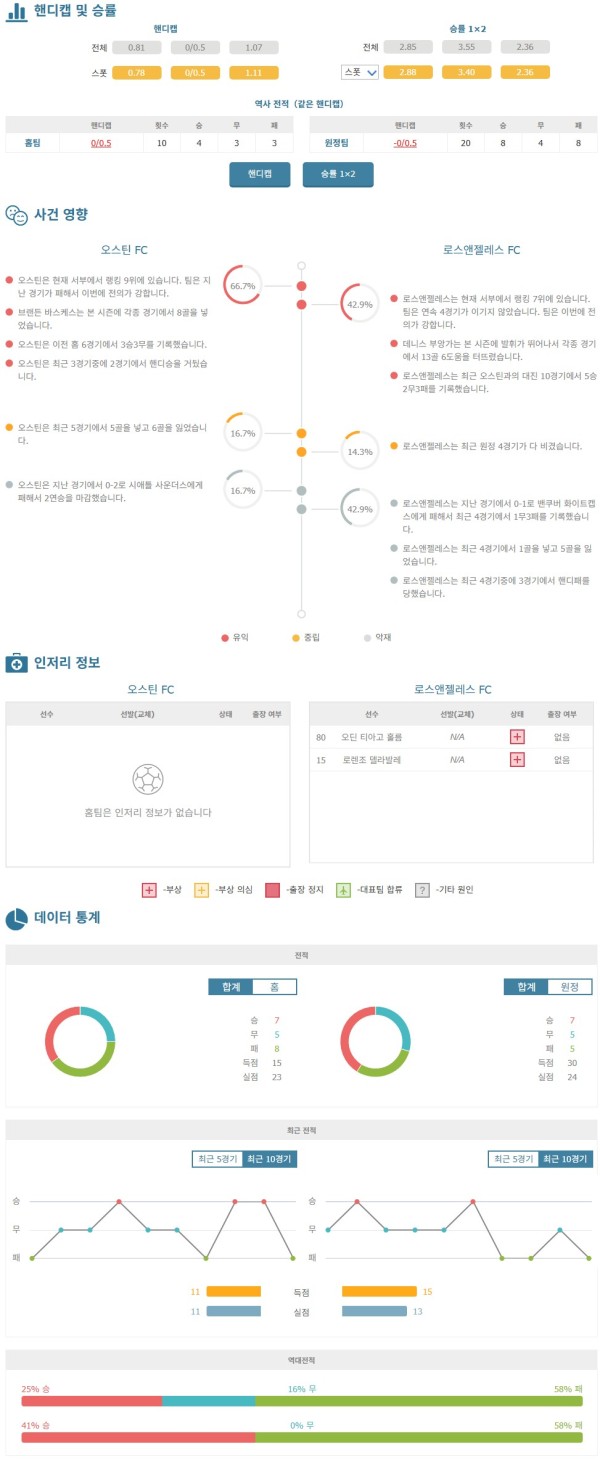
Task: Switch to the 홈 tab in 전적
Action: [x=274, y=986]
